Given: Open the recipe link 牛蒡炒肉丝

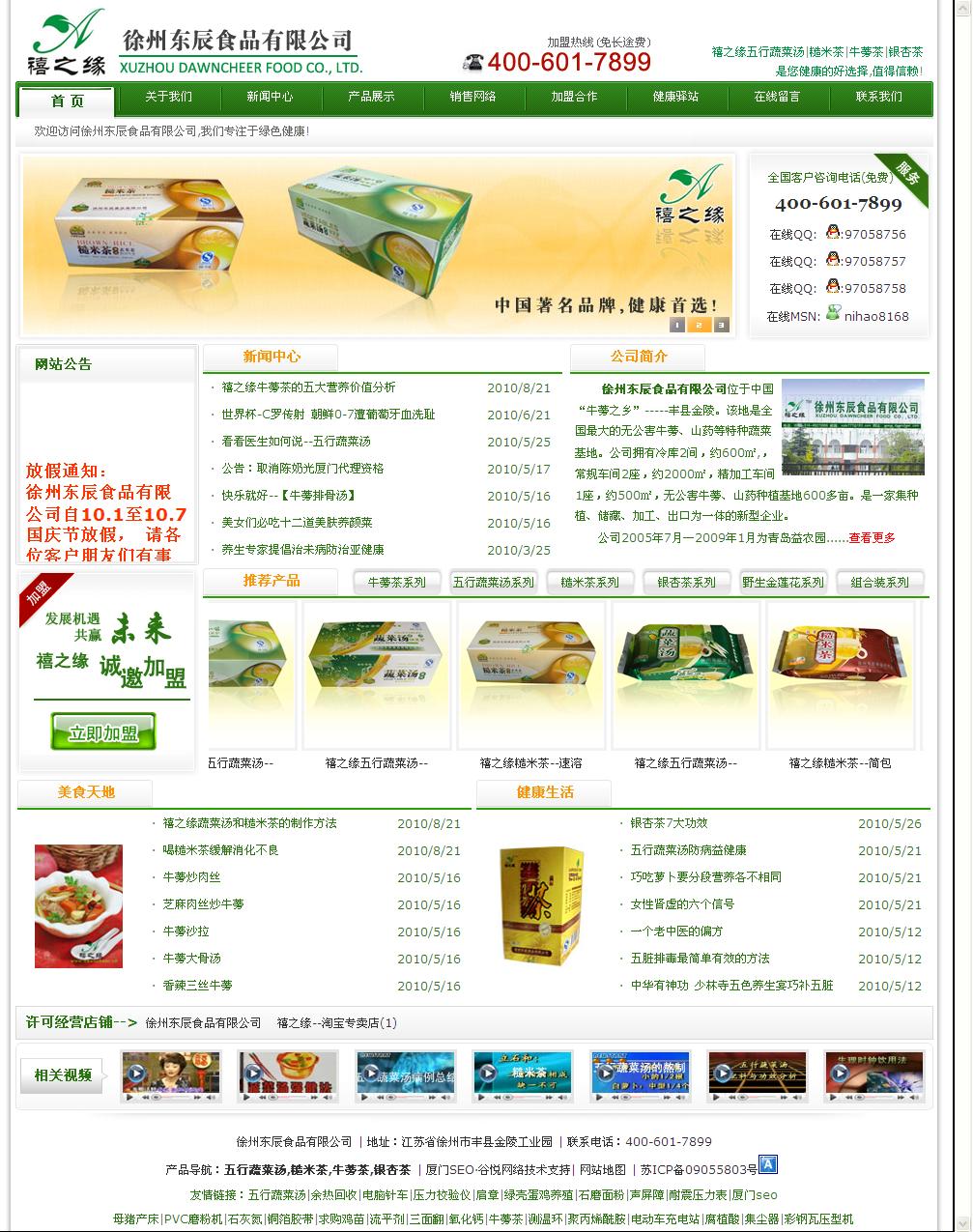Looking at the screenshot, I should click(191, 877).
